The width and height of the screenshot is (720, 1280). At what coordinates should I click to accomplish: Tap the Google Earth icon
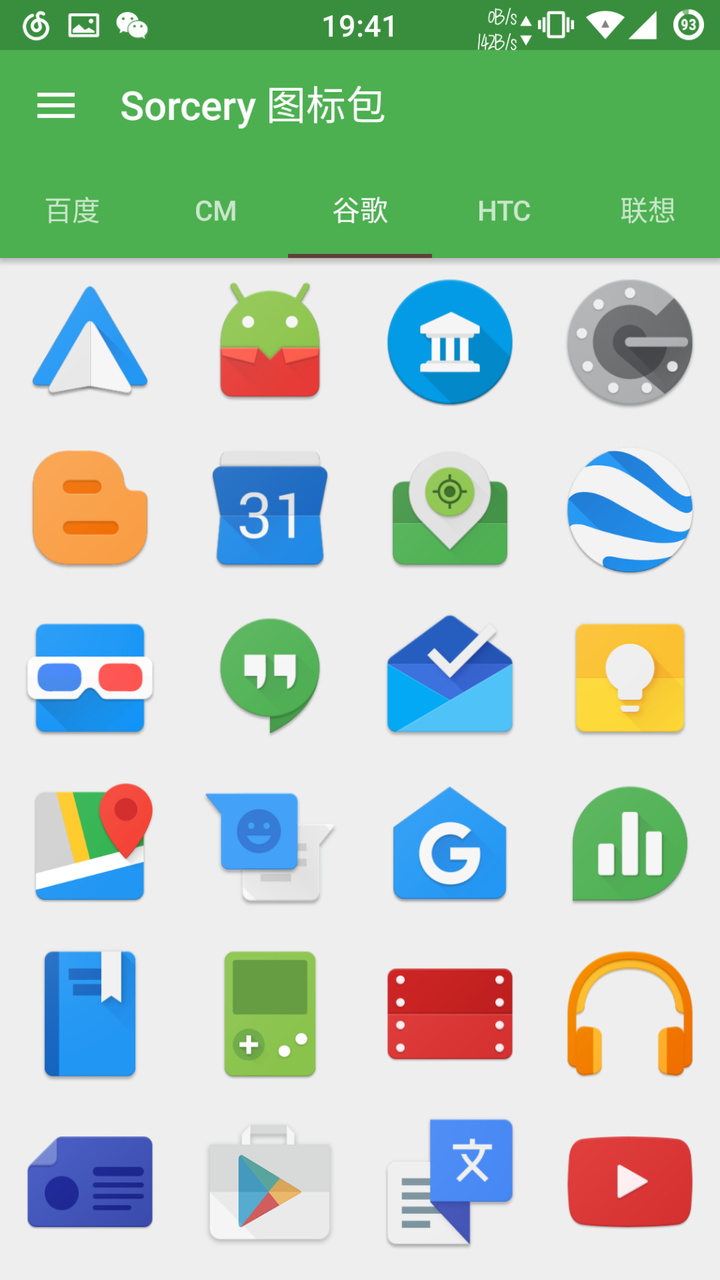(x=630, y=510)
